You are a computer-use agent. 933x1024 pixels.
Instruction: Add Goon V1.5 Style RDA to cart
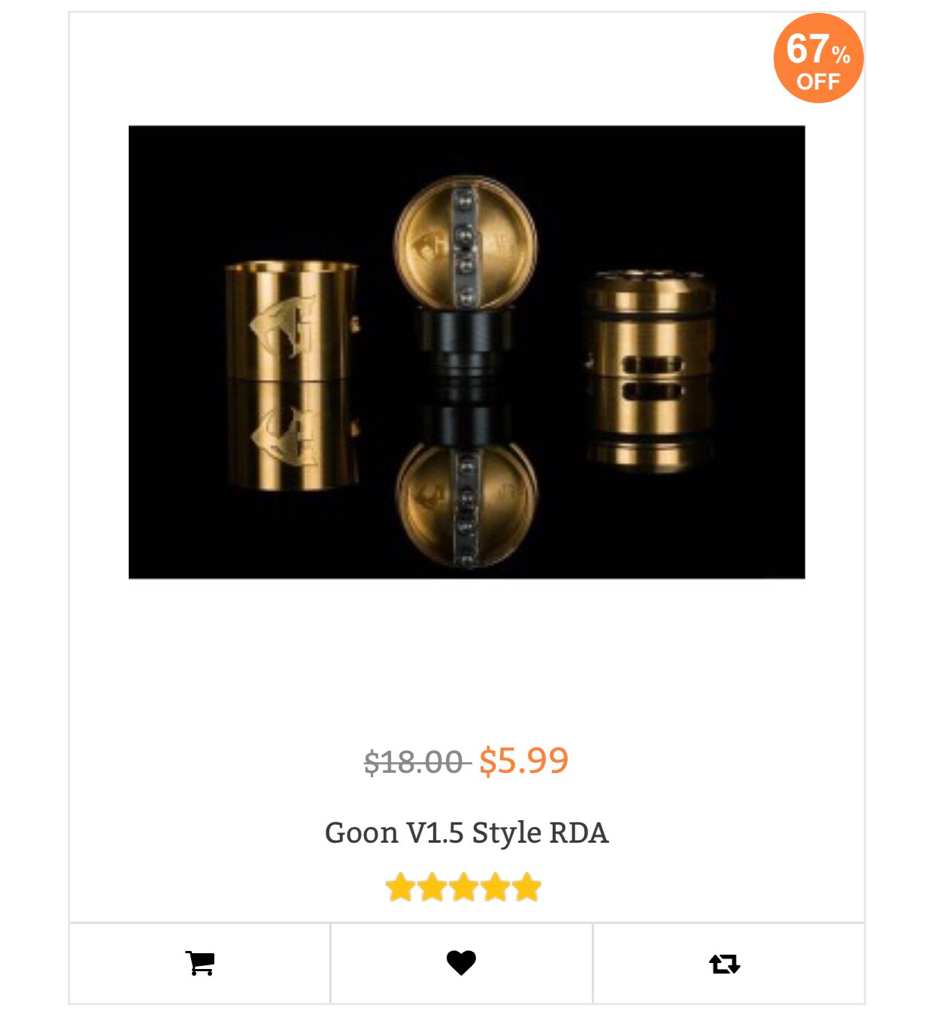pos(200,963)
